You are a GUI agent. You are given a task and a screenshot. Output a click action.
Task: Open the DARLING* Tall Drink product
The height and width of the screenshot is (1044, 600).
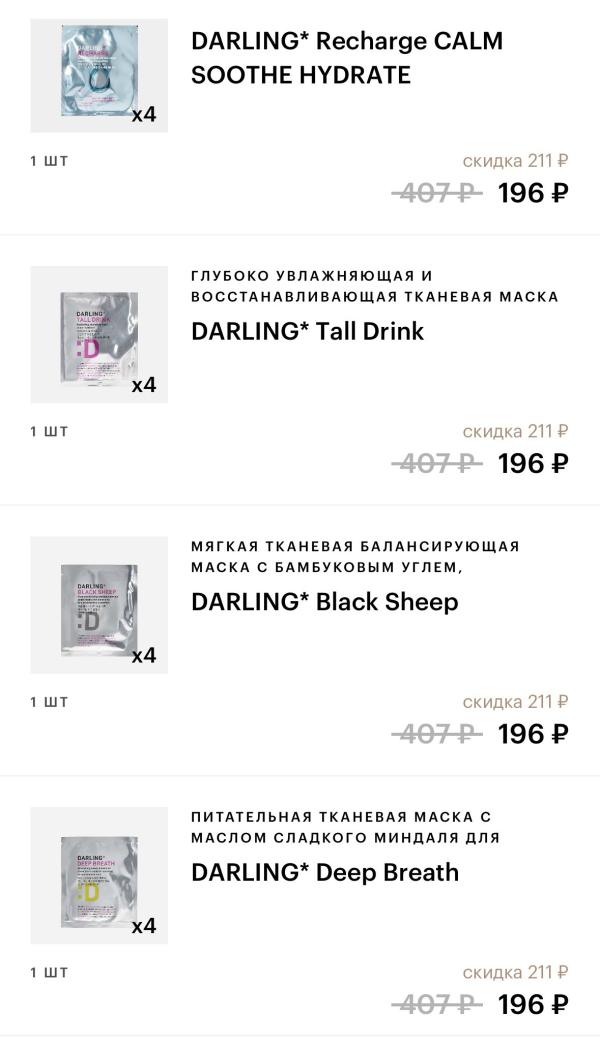coord(307,331)
